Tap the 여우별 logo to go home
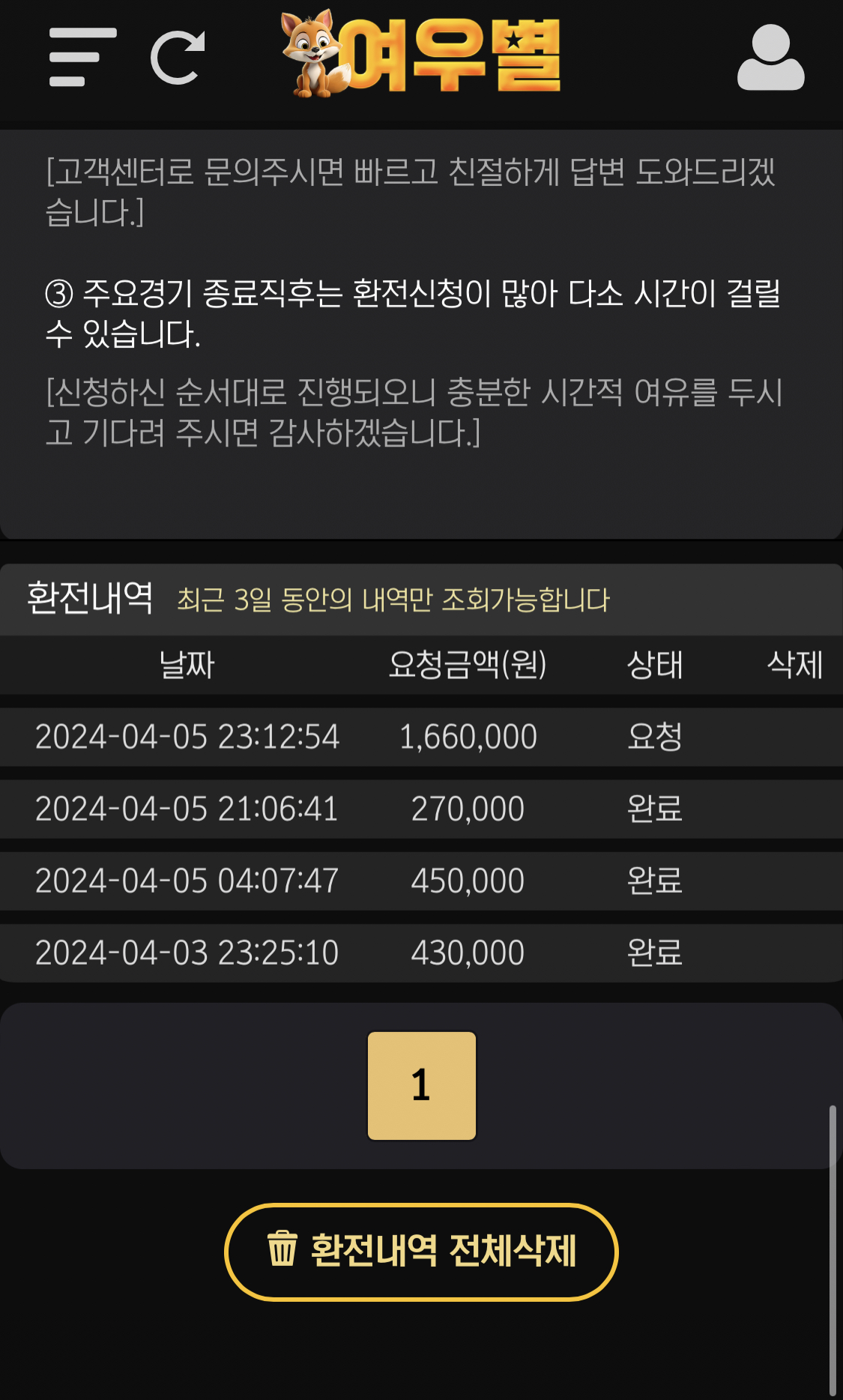The width and height of the screenshot is (843, 1400). (x=420, y=54)
